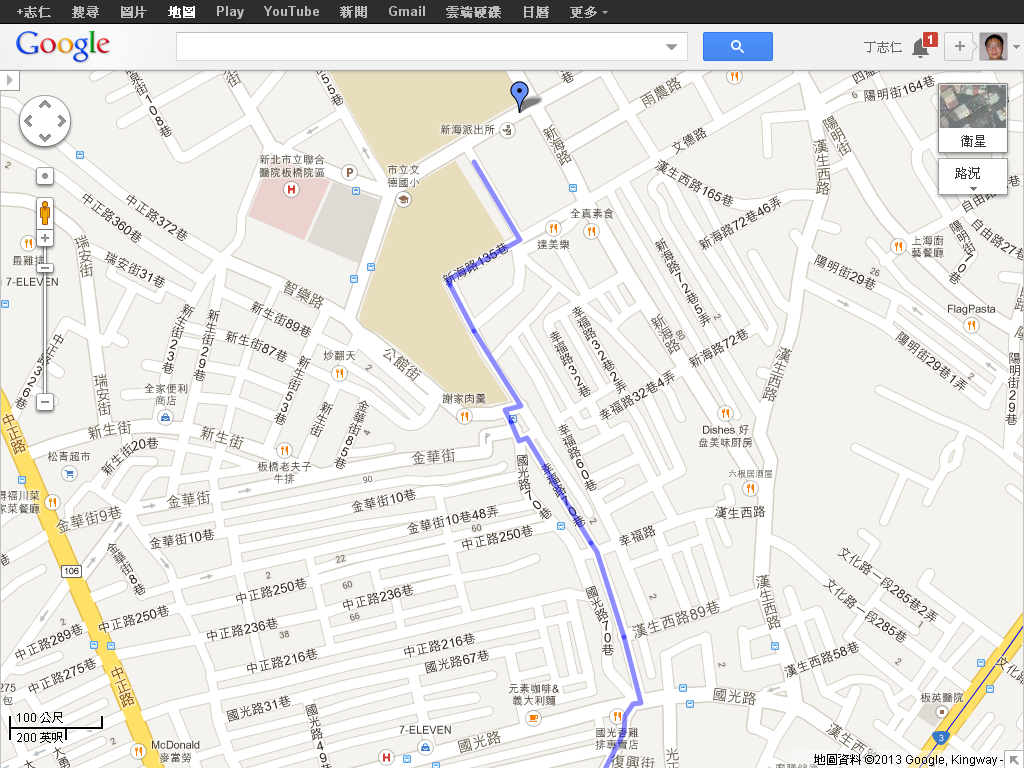Screen dimensions: 1024x768
Task: Expand the left side panel arrow
Action: click(x=10, y=80)
